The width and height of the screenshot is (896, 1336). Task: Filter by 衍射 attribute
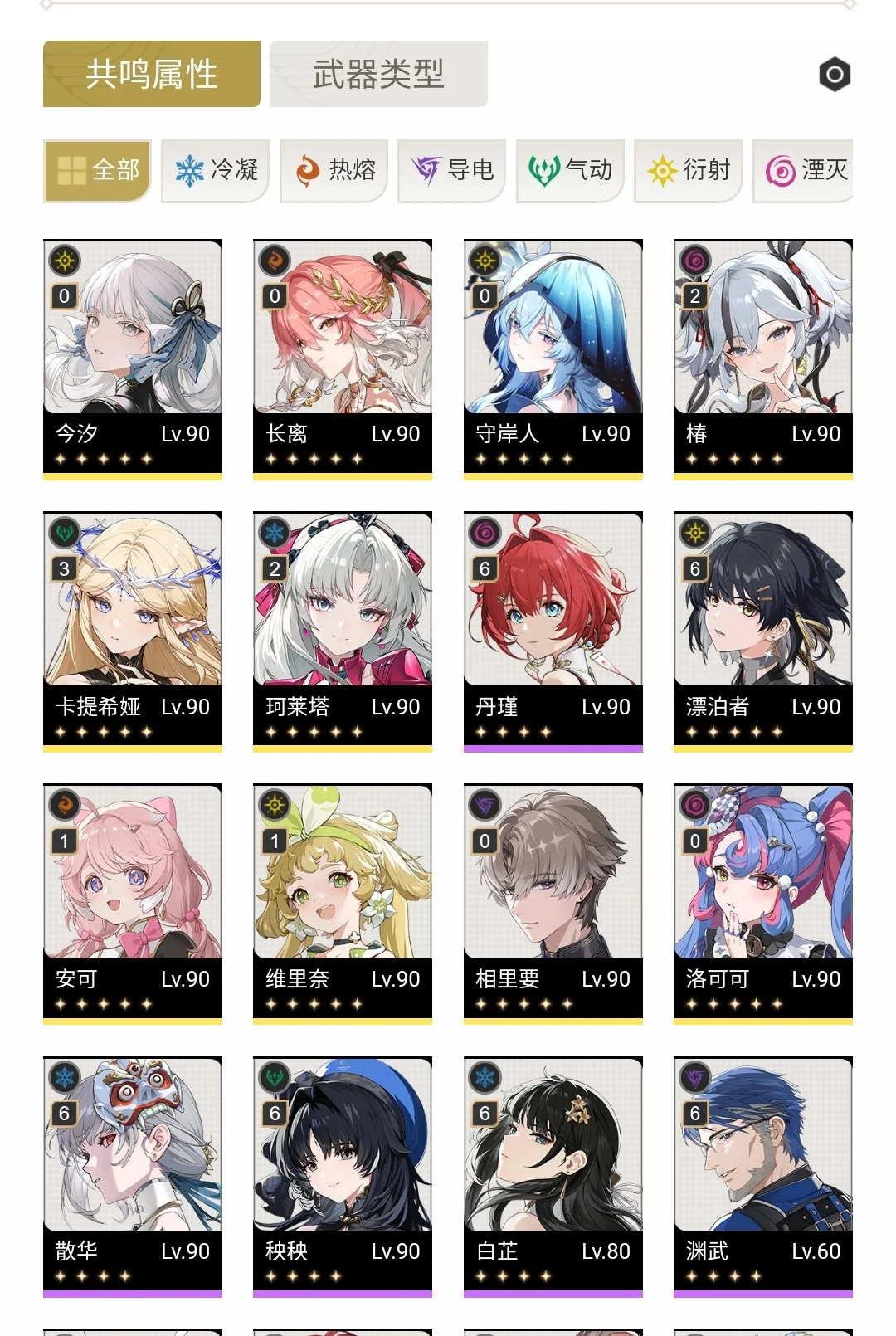point(689,171)
